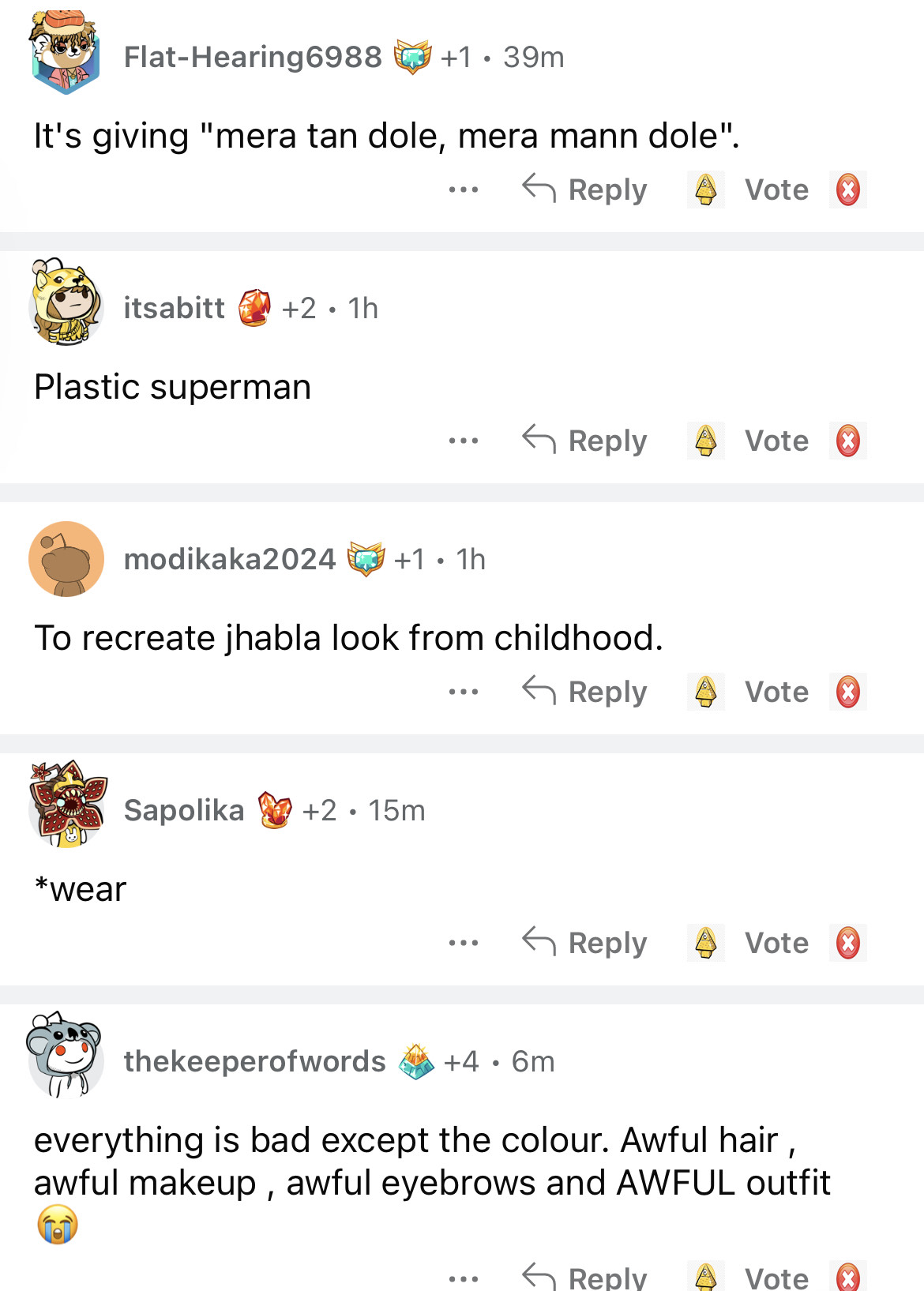Screen dimensions: 924x1291
Task: Reply to itsabitt's Plastic superman comment
Action: pyautogui.click(x=585, y=441)
